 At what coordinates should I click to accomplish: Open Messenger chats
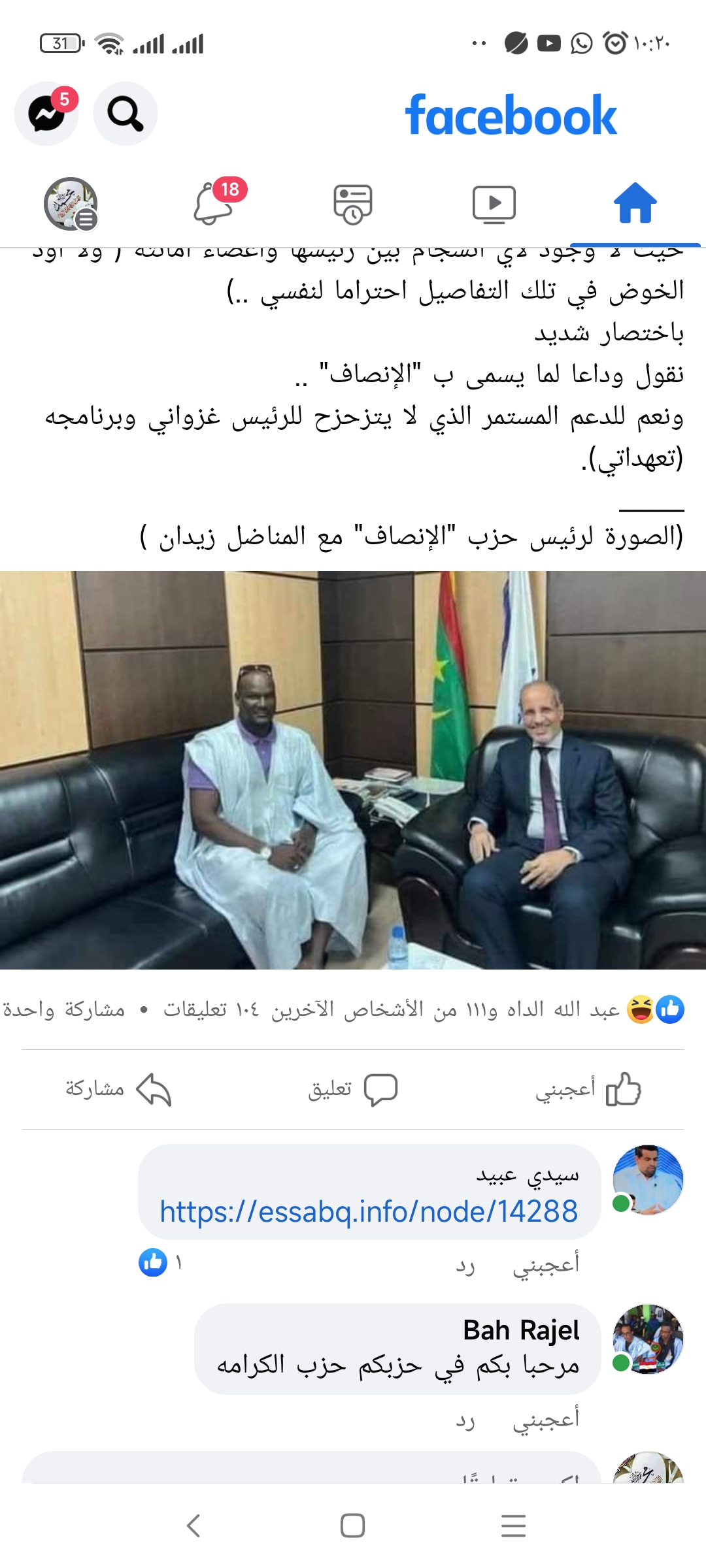tap(46, 114)
